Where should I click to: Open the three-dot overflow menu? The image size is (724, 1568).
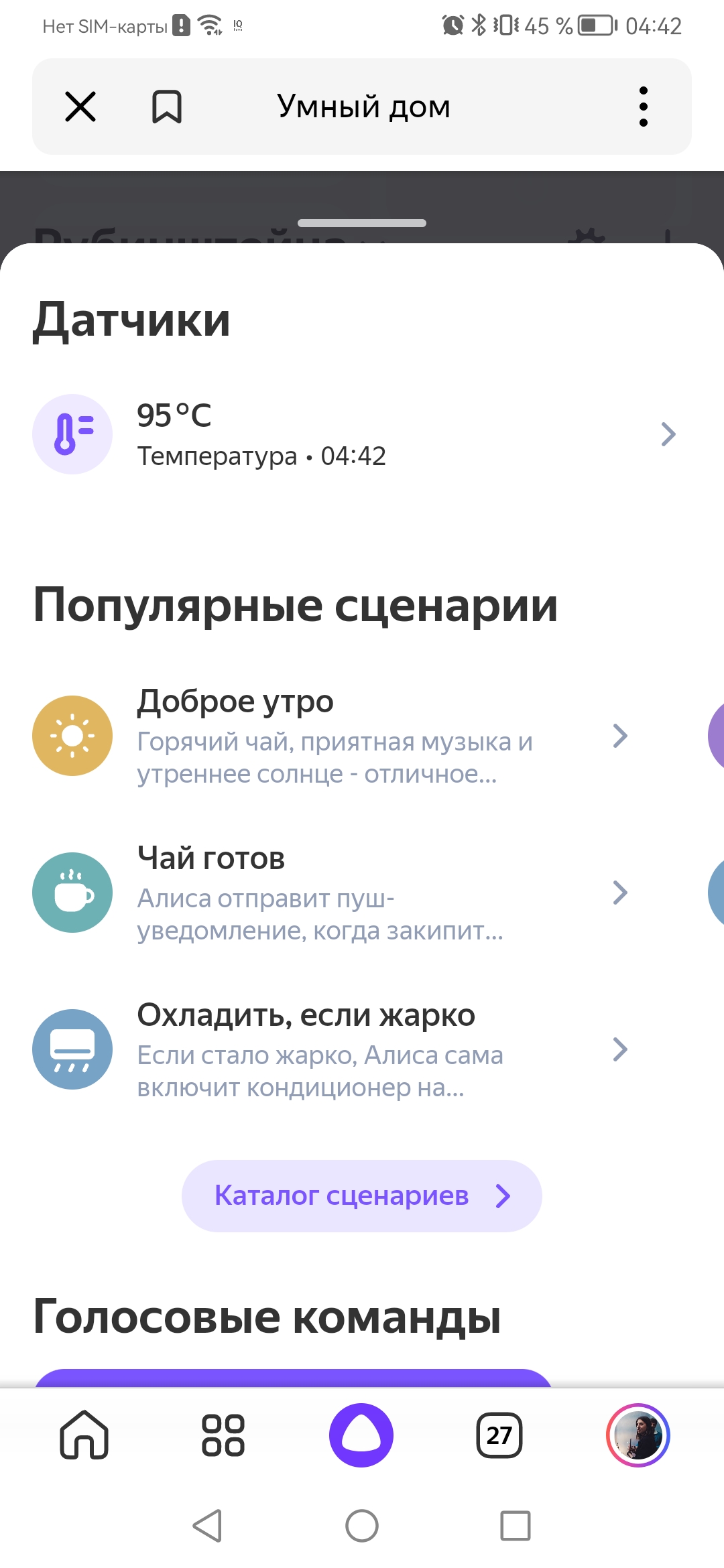643,107
